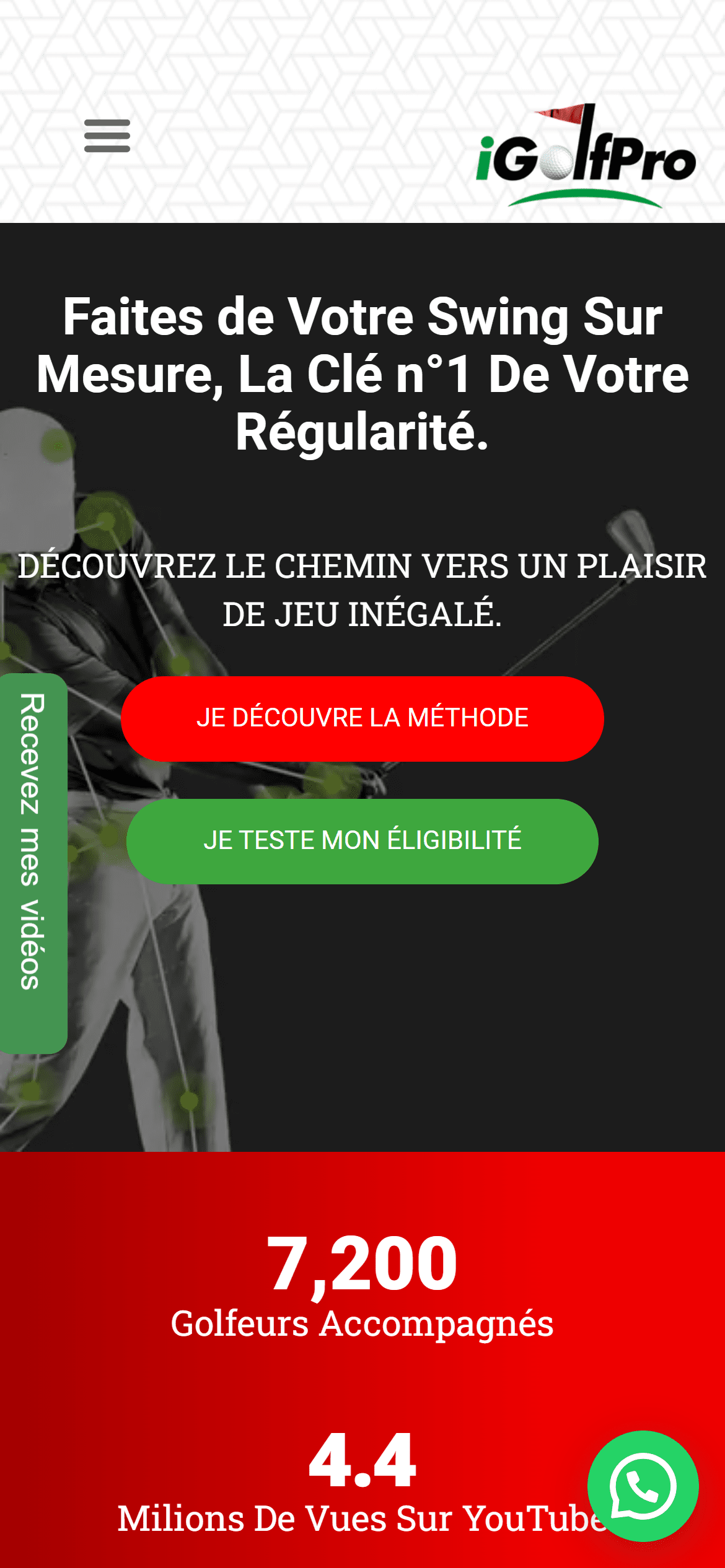The image size is (725, 1568).
Task: Tap the green JE TESTE MON ÉLIGIBILITÉ button
Action: click(x=362, y=841)
